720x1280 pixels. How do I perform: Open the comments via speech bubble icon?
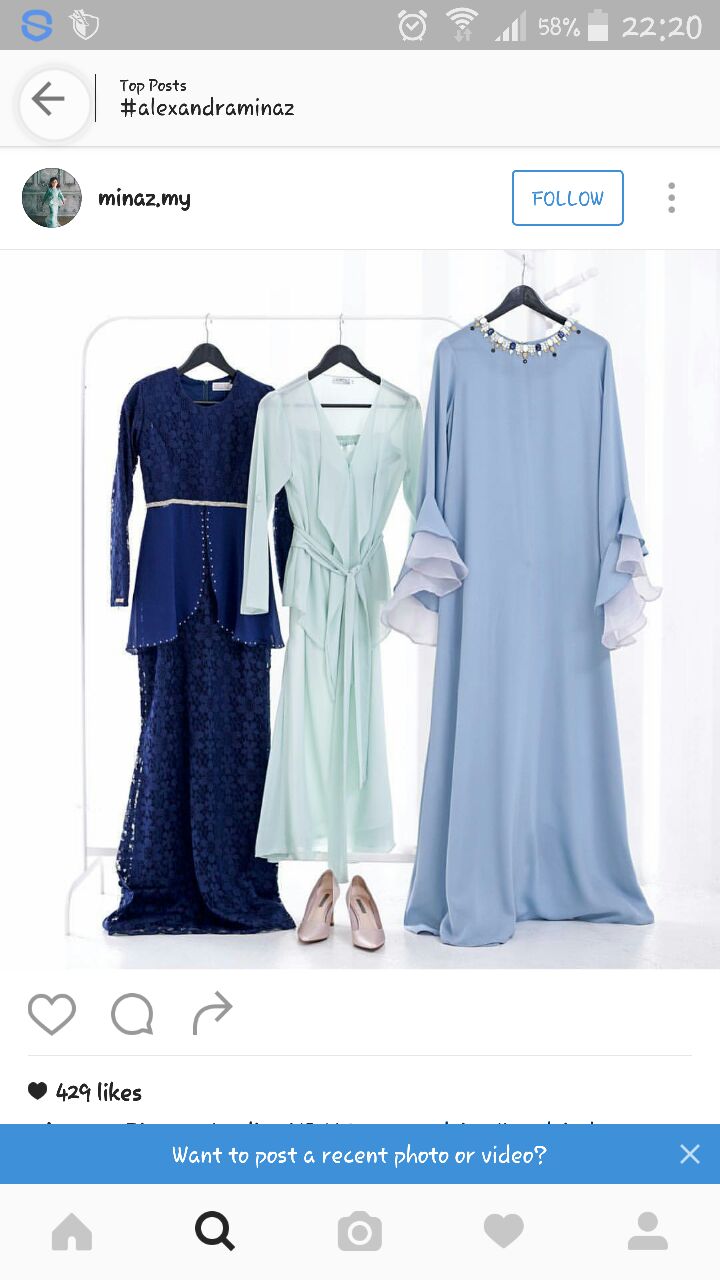131,1013
